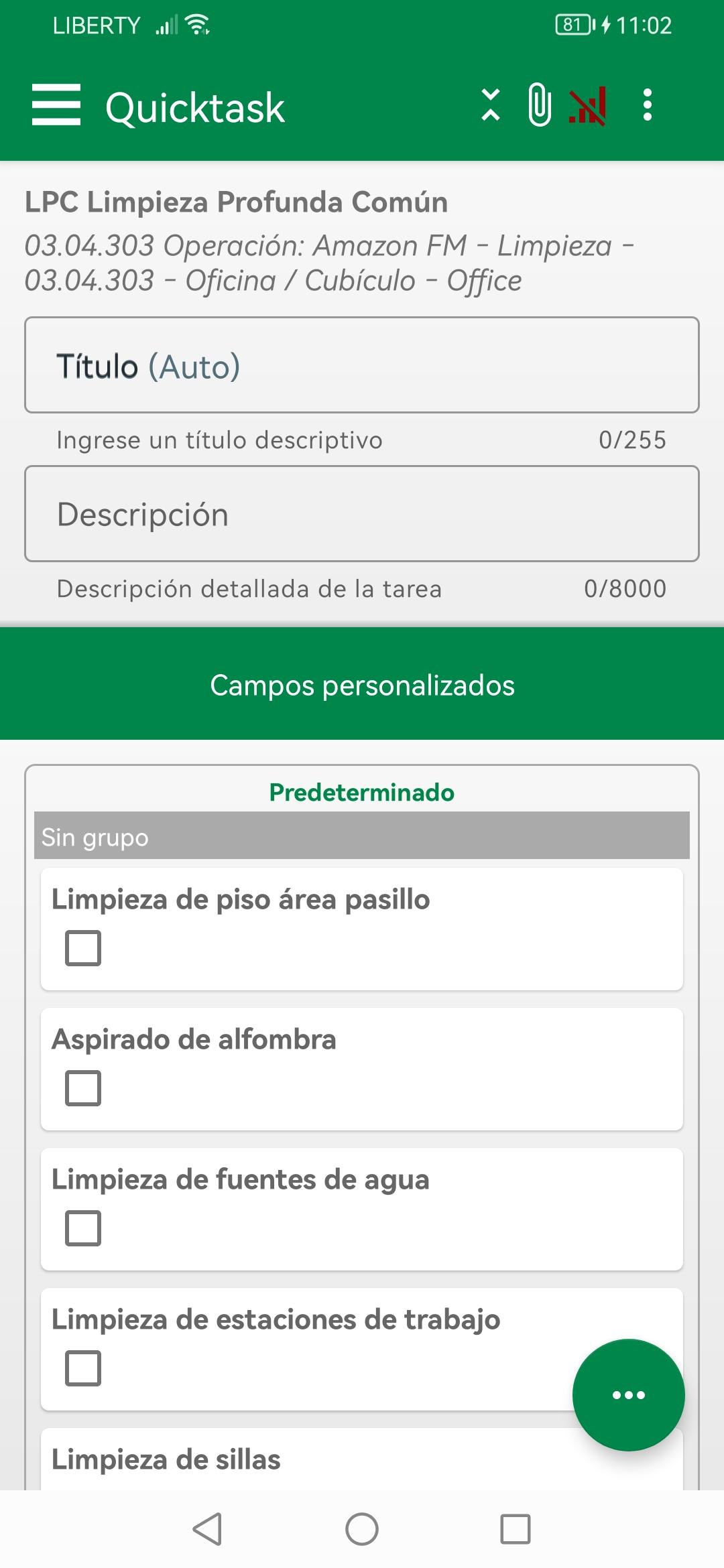
Task: Mark Limpieza de estaciones de trabajo done
Action: 83,1368
